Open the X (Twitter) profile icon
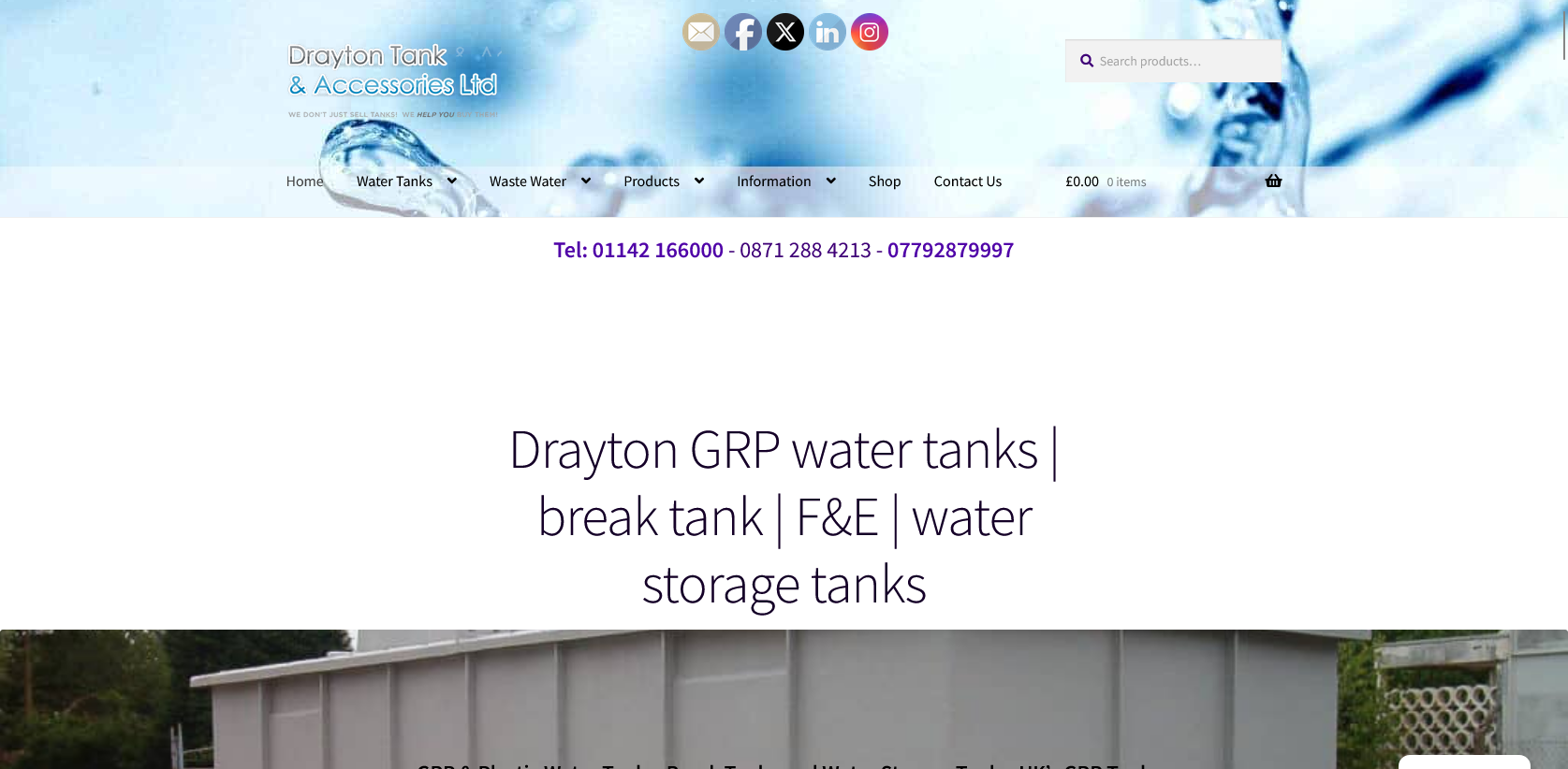1568x769 pixels. [x=785, y=33]
